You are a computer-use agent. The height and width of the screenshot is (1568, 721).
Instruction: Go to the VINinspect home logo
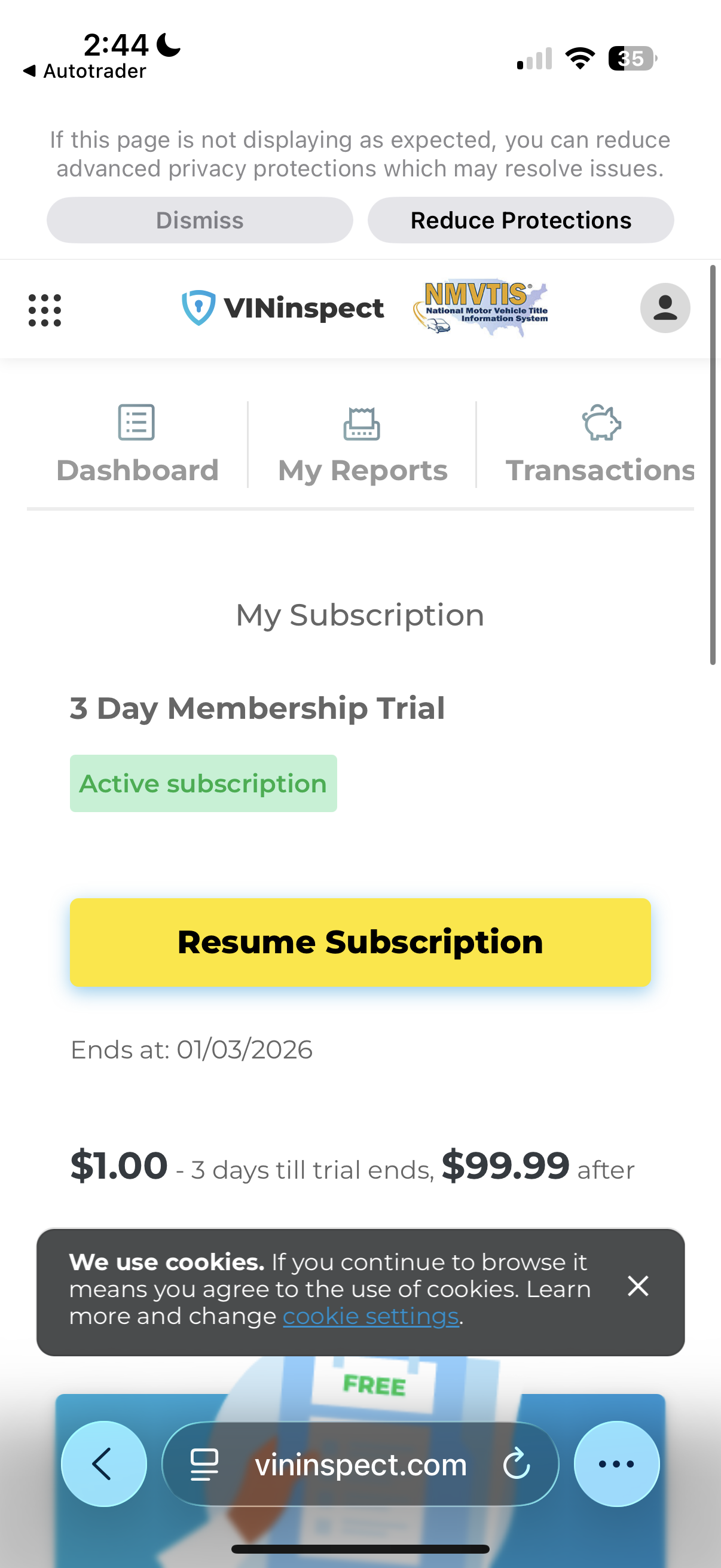pyautogui.click(x=283, y=308)
